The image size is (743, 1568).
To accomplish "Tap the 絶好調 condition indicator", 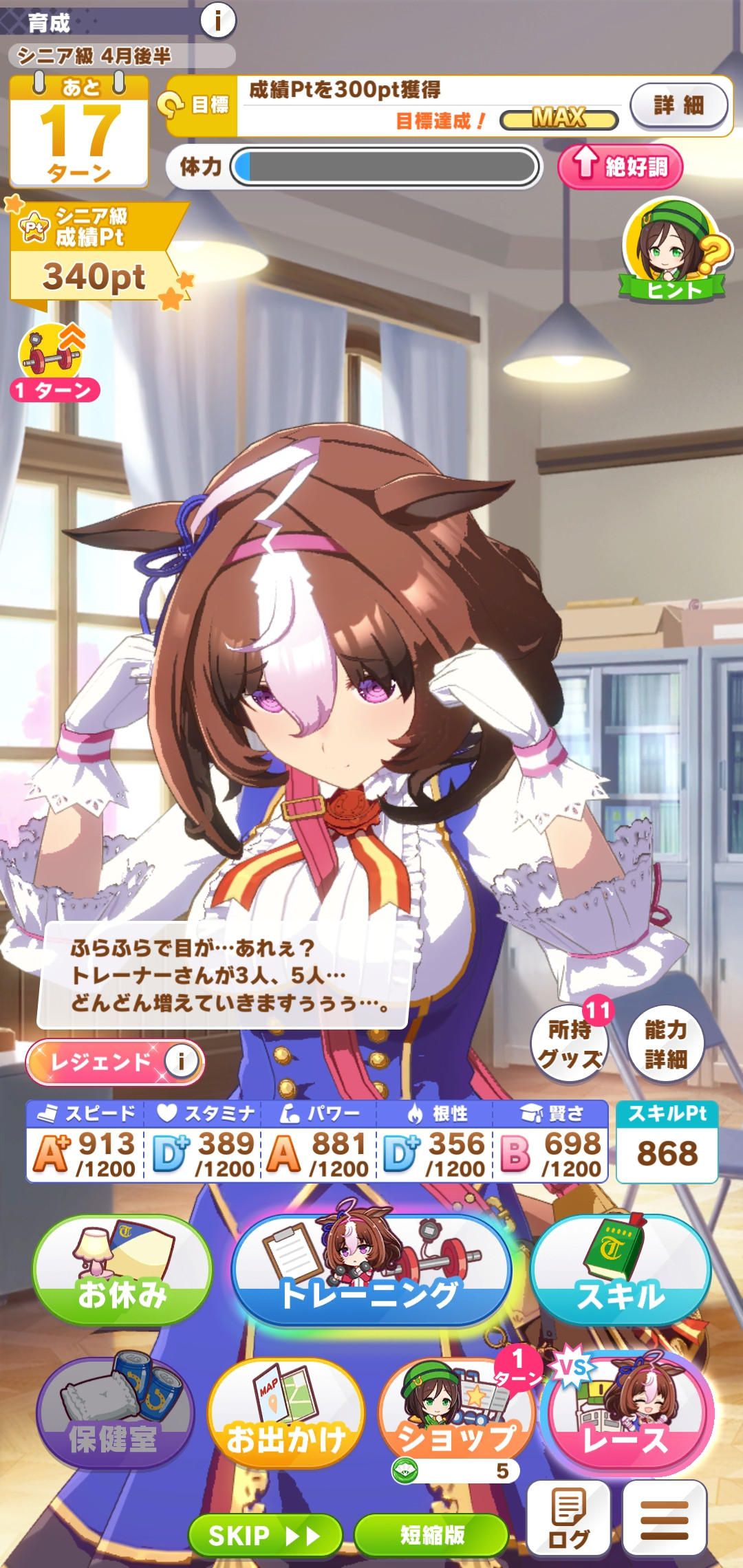I will (620, 167).
